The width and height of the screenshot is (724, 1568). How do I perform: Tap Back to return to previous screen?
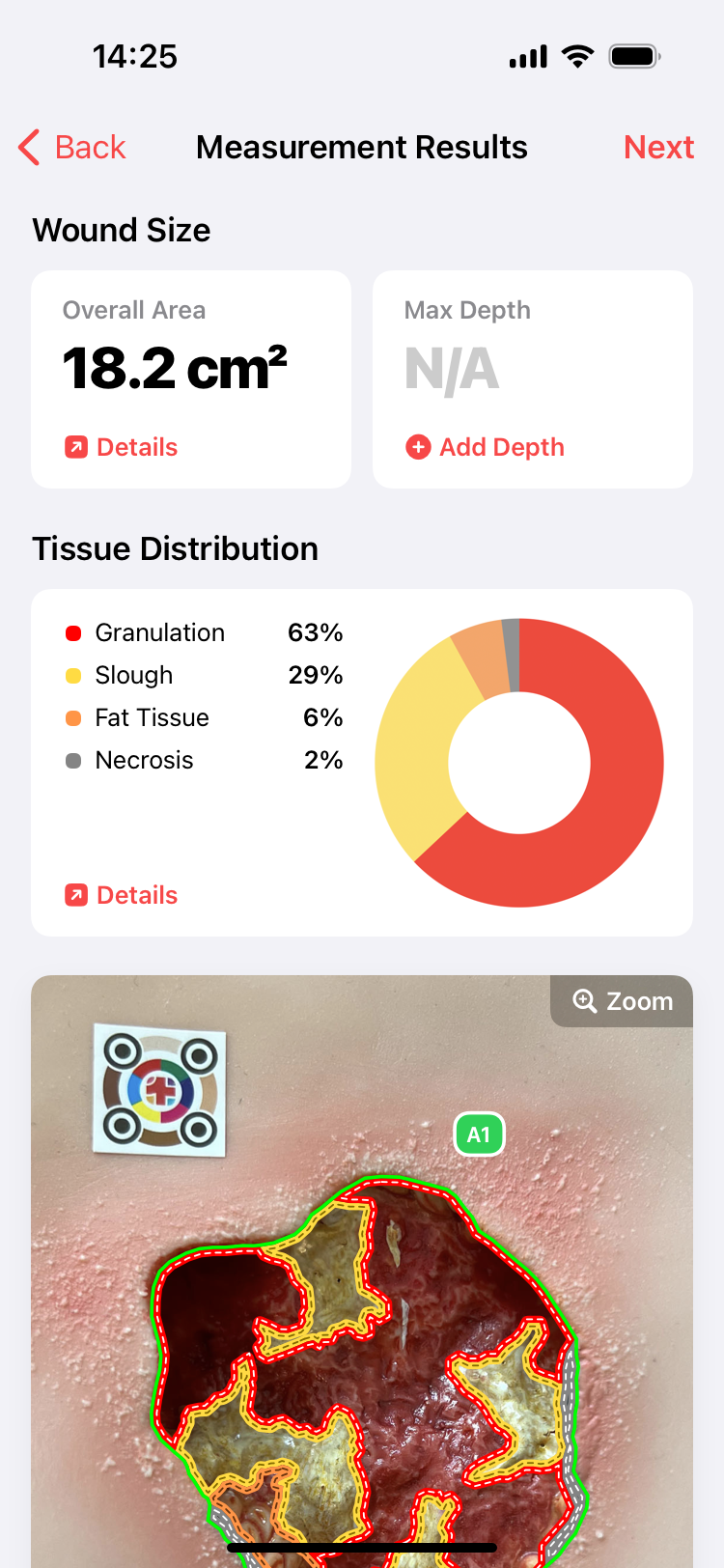[72, 147]
